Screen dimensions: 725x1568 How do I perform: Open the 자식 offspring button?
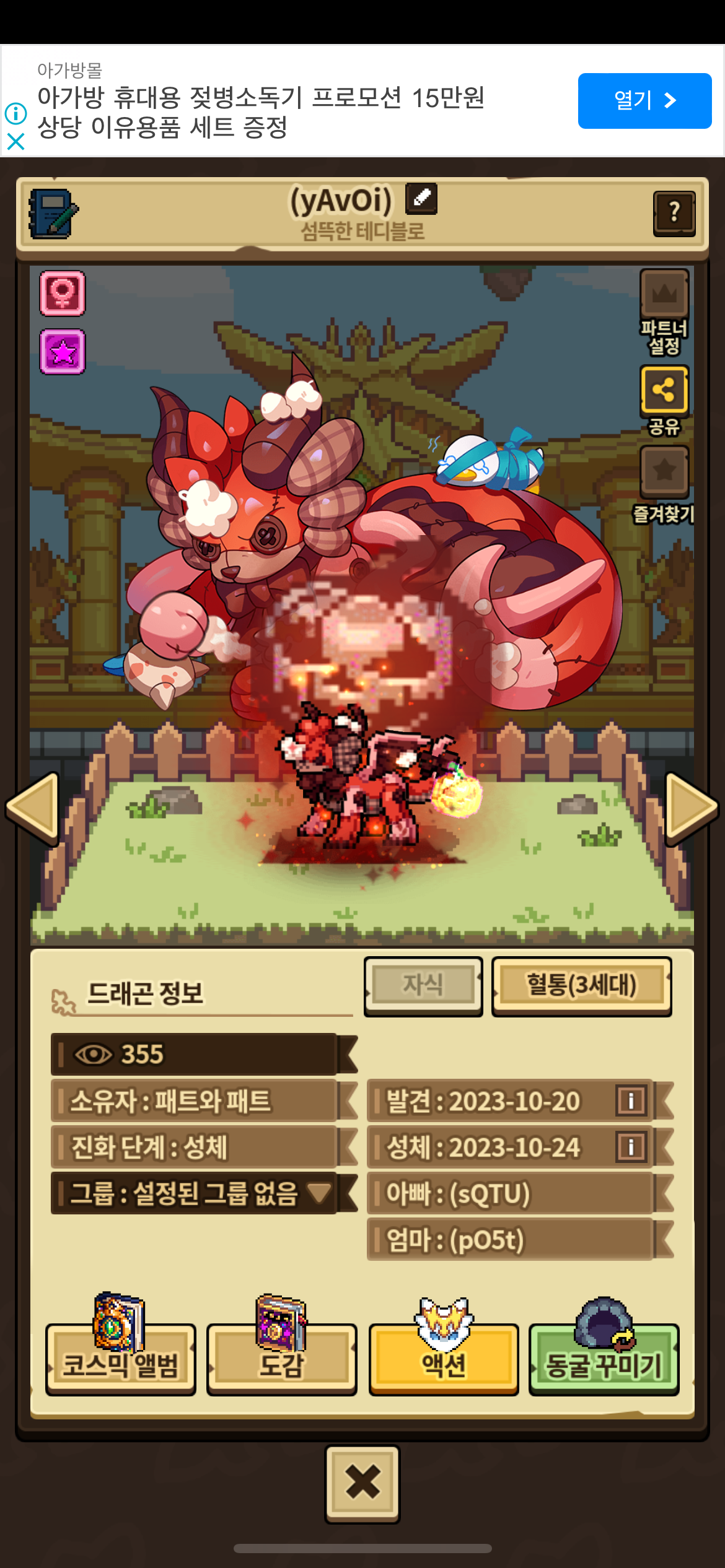423,985
